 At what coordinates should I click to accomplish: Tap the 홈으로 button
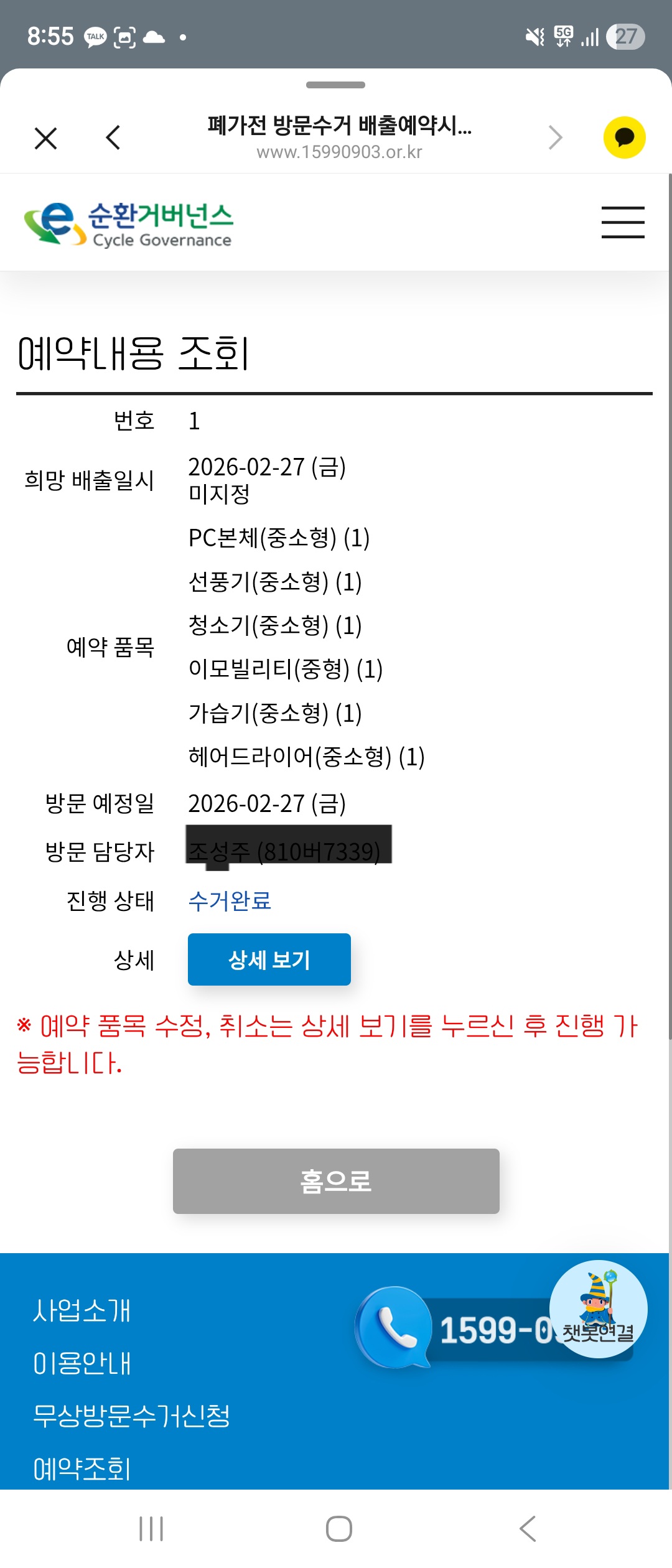click(336, 1180)
